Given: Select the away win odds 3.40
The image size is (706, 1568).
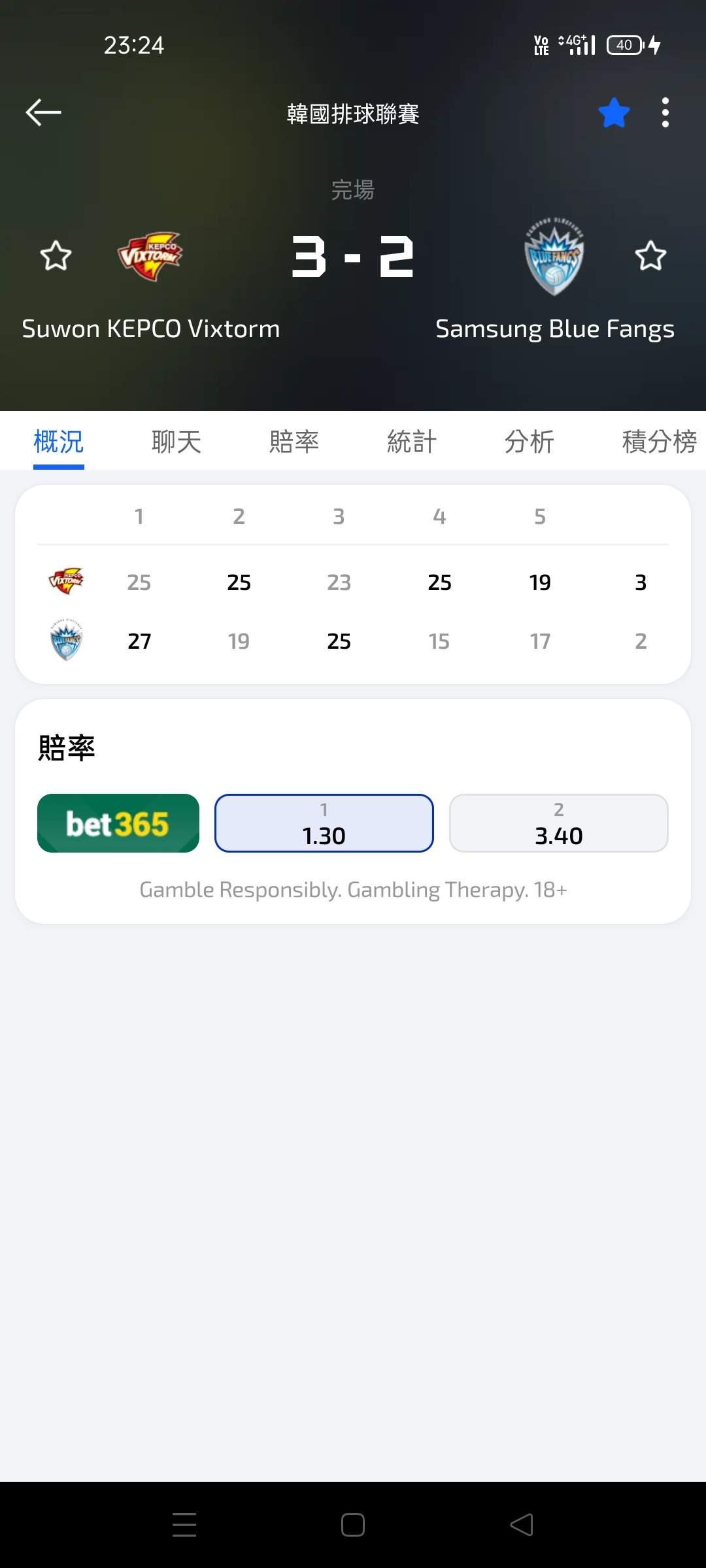Looking at the screenshot, I should point(559,823).
